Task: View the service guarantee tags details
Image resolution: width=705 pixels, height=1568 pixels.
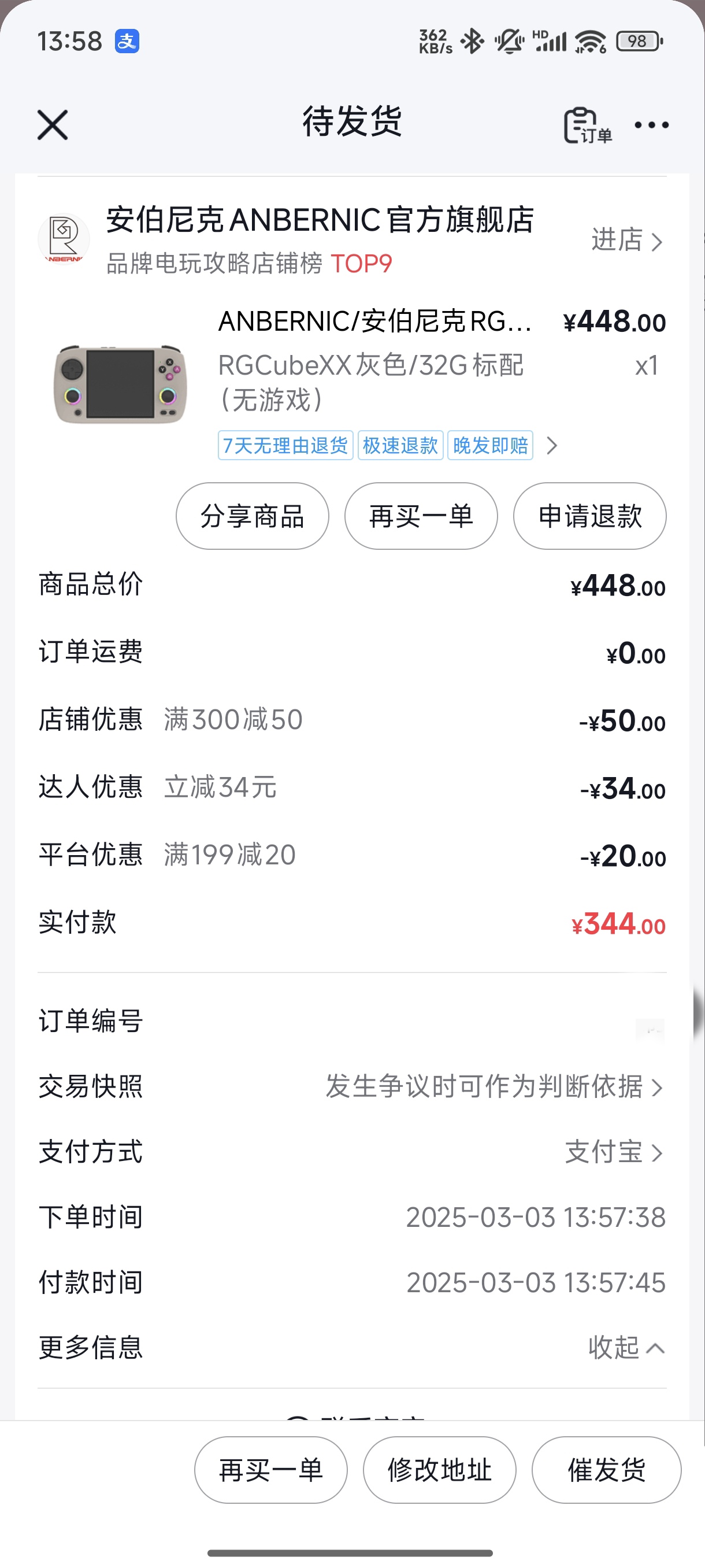Action: pos(388,446)
